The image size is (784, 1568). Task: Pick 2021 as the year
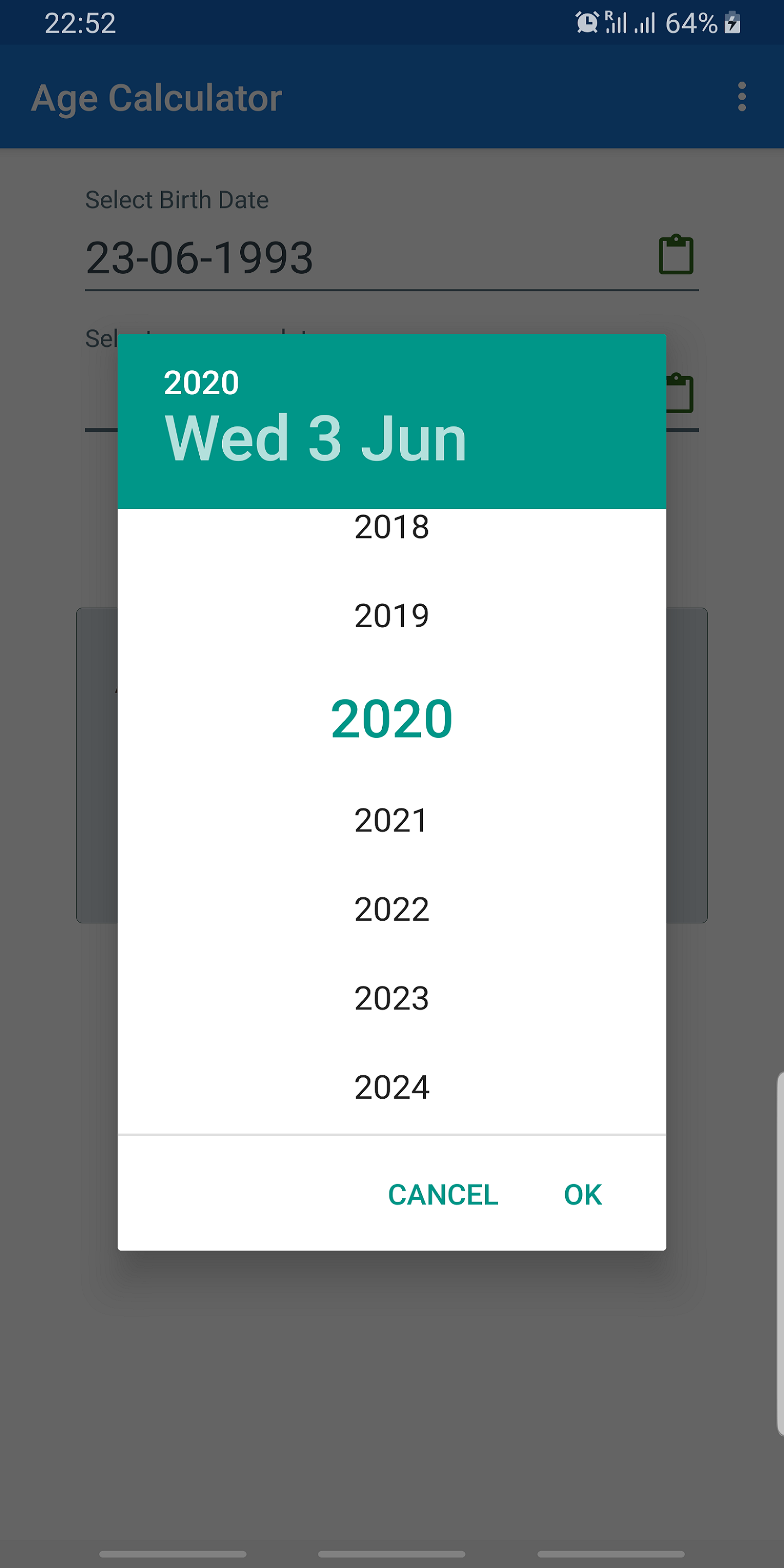tap(391, 820)
